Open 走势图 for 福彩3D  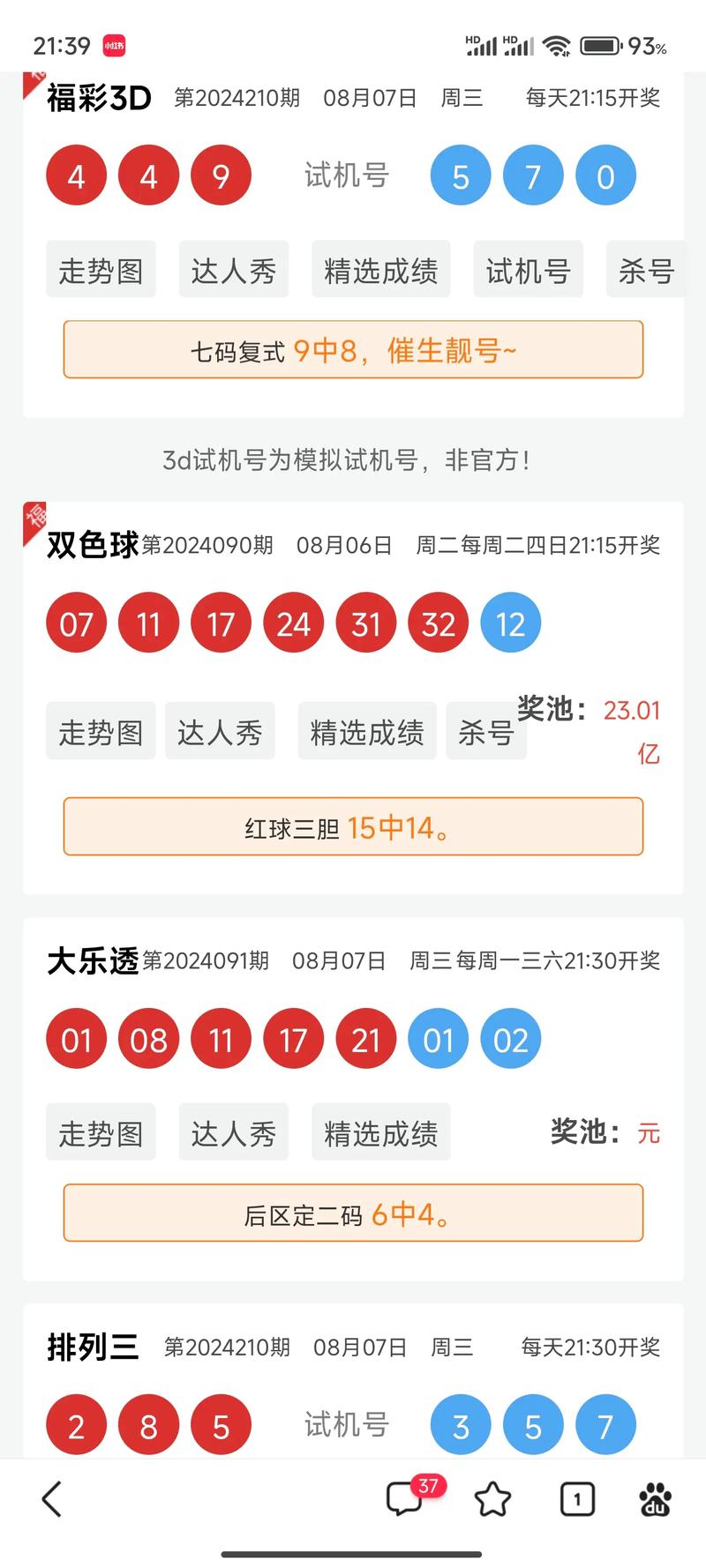pyautogui.click(x=101, y=270)
